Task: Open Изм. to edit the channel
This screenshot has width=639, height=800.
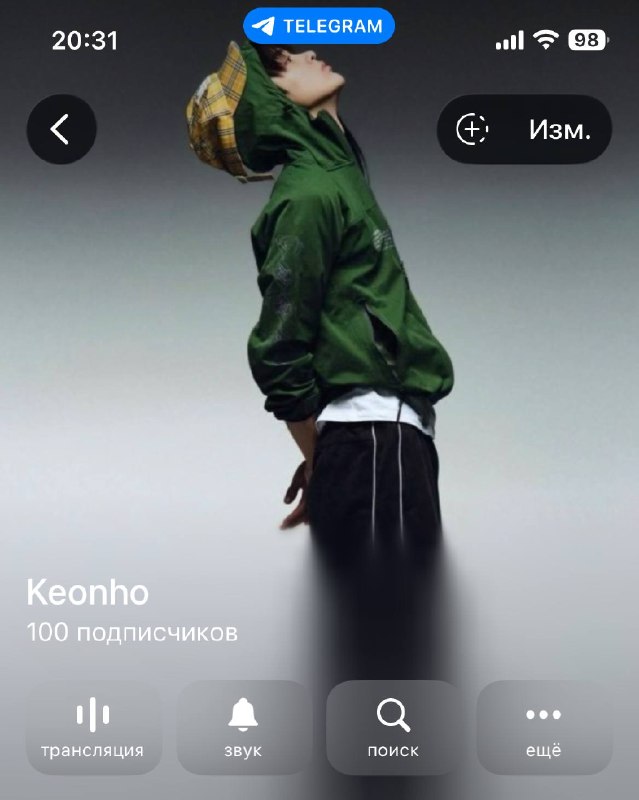Action: click(559, 130)
